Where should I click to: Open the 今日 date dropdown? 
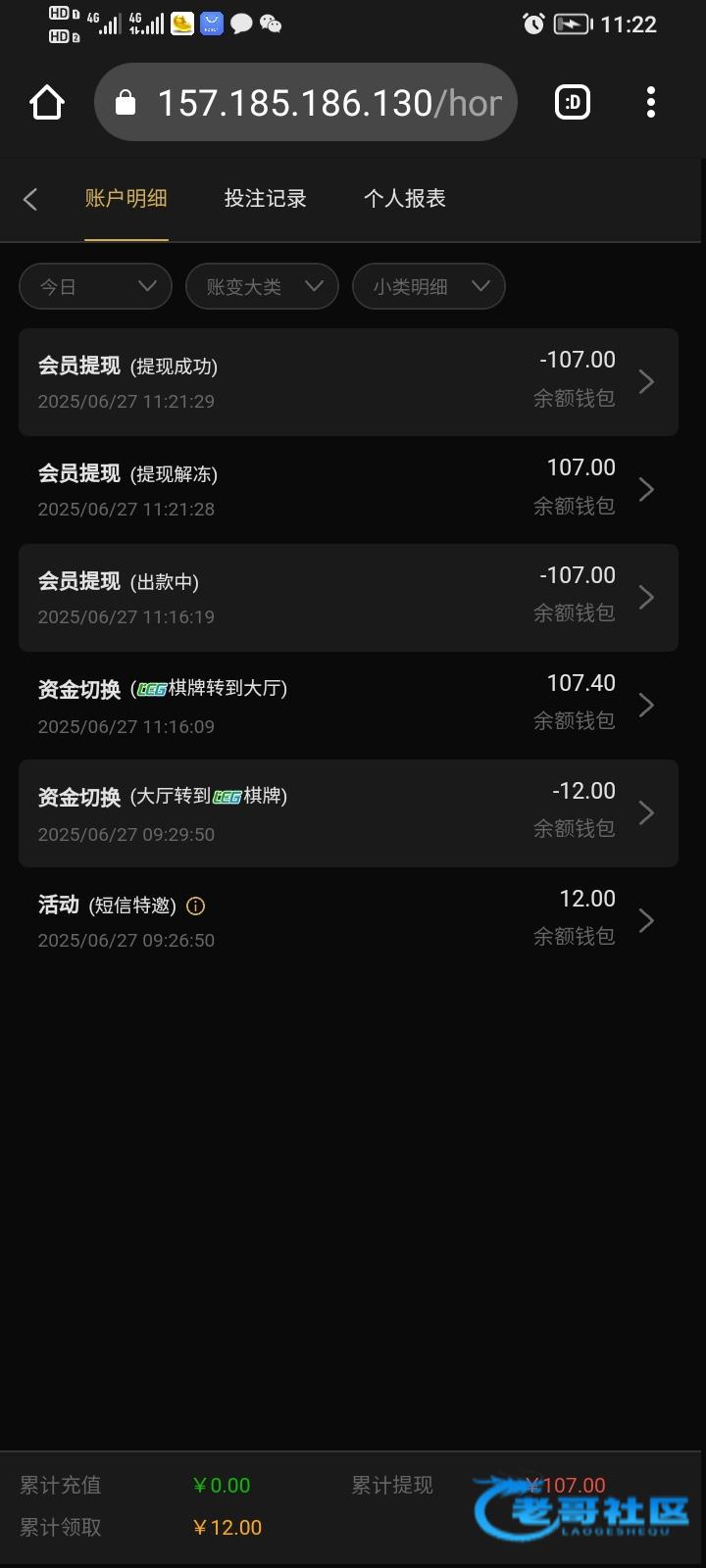[95, 287]
